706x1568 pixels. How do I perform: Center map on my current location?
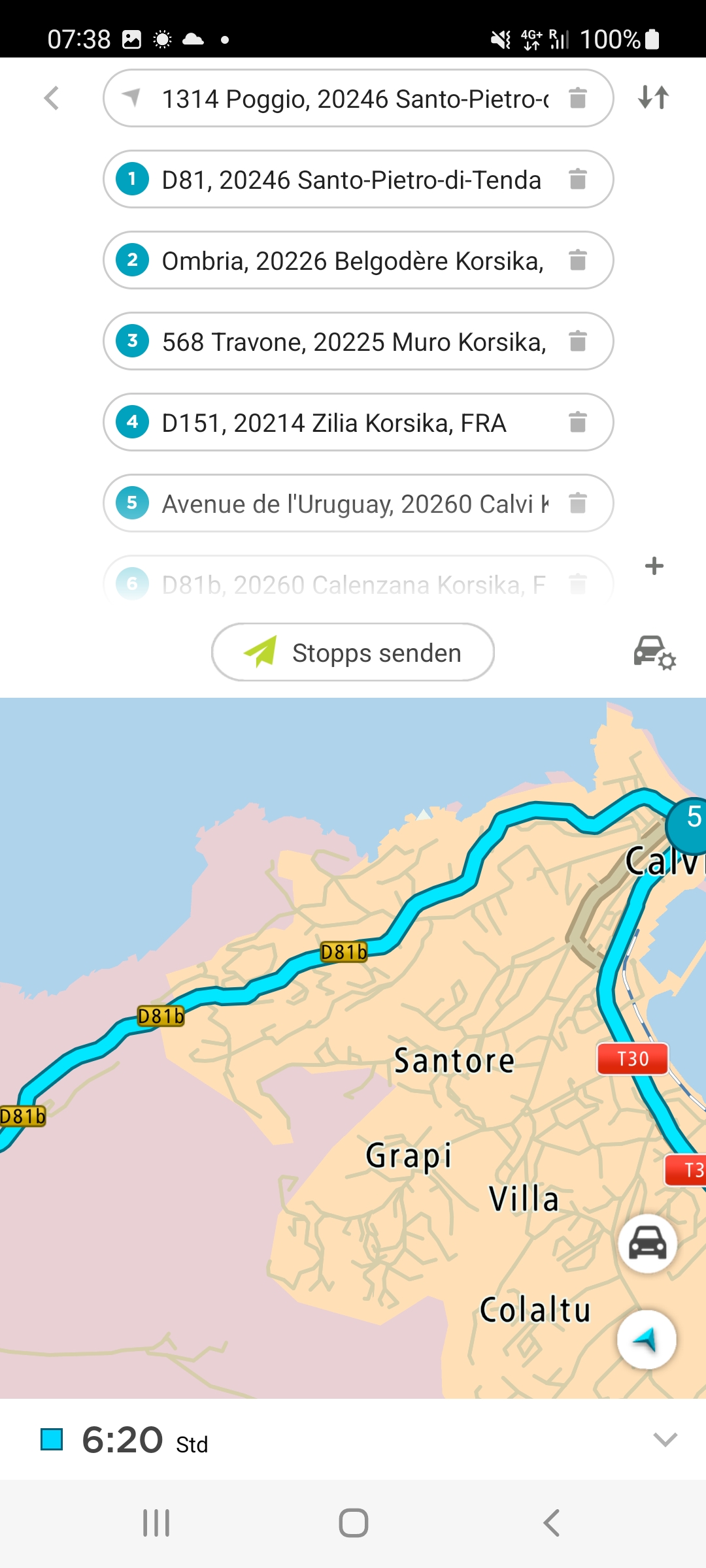[647, 1340]
